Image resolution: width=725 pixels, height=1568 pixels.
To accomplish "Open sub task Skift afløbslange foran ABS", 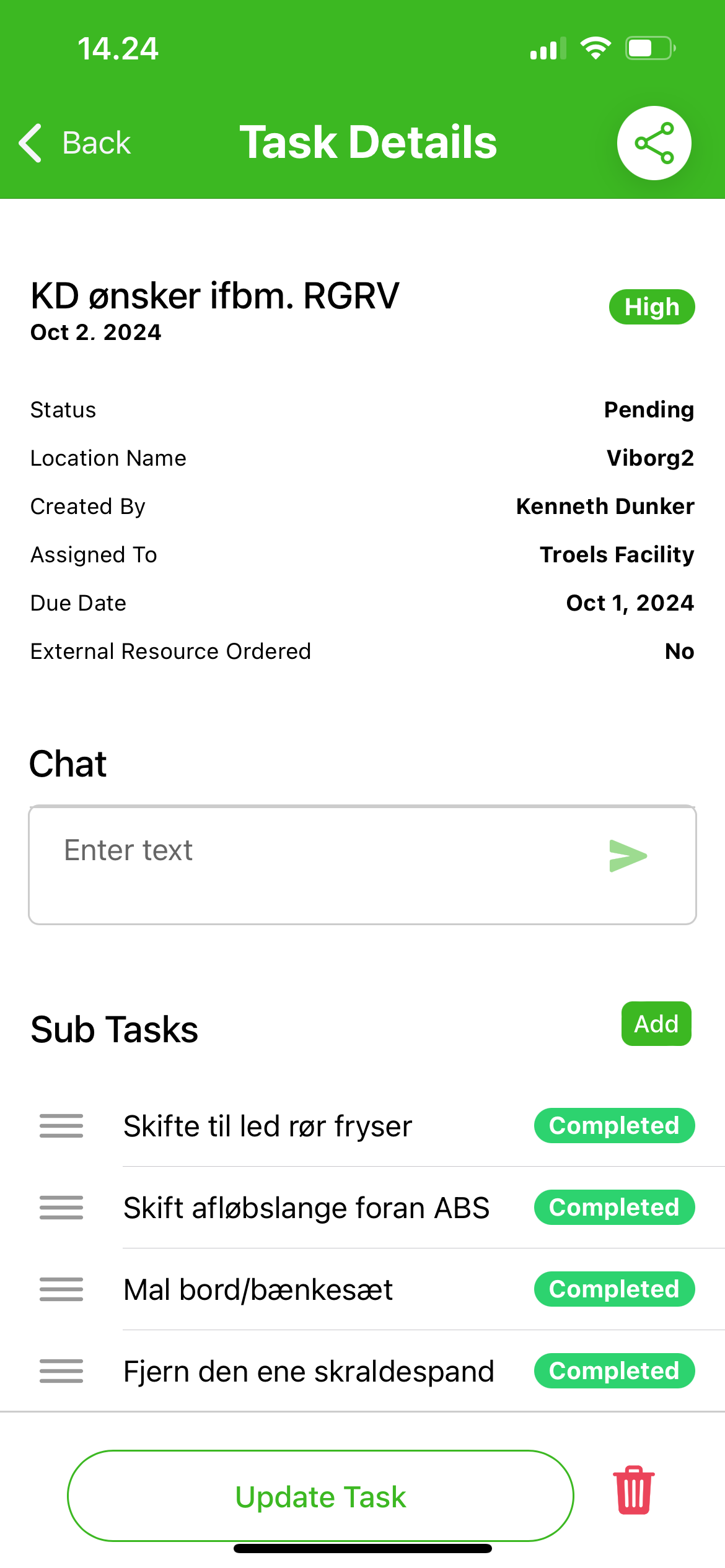I will pyautogui.click(x=306, y=1208).
